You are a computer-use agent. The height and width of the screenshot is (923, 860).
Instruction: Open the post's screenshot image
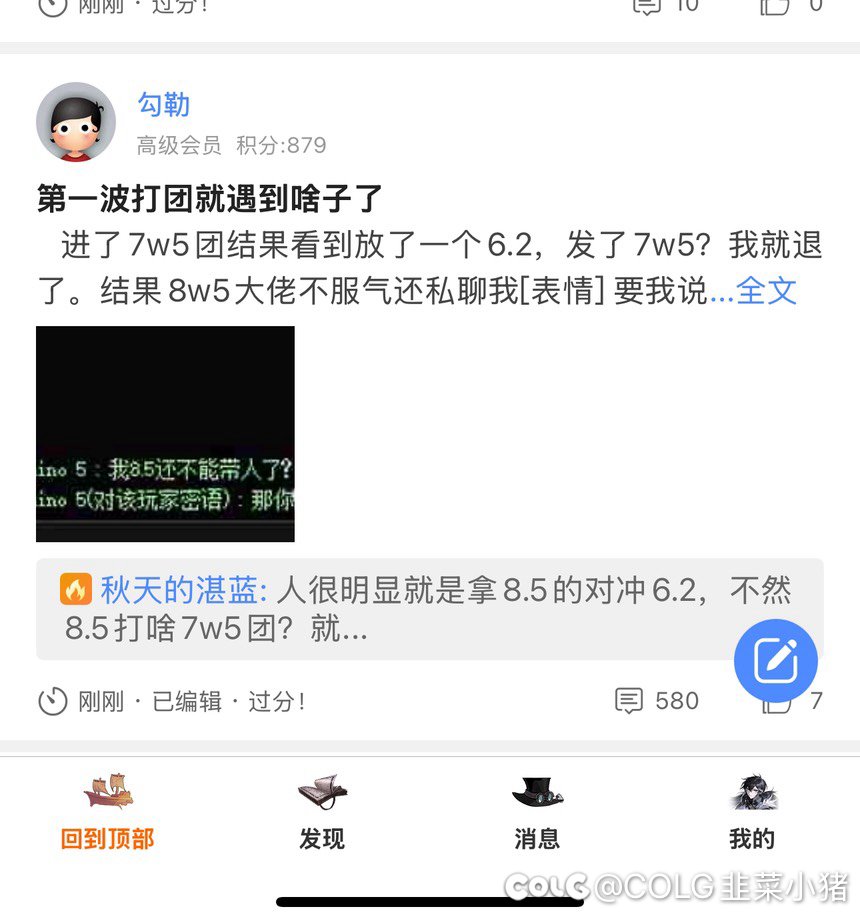(x=165, y=433)
